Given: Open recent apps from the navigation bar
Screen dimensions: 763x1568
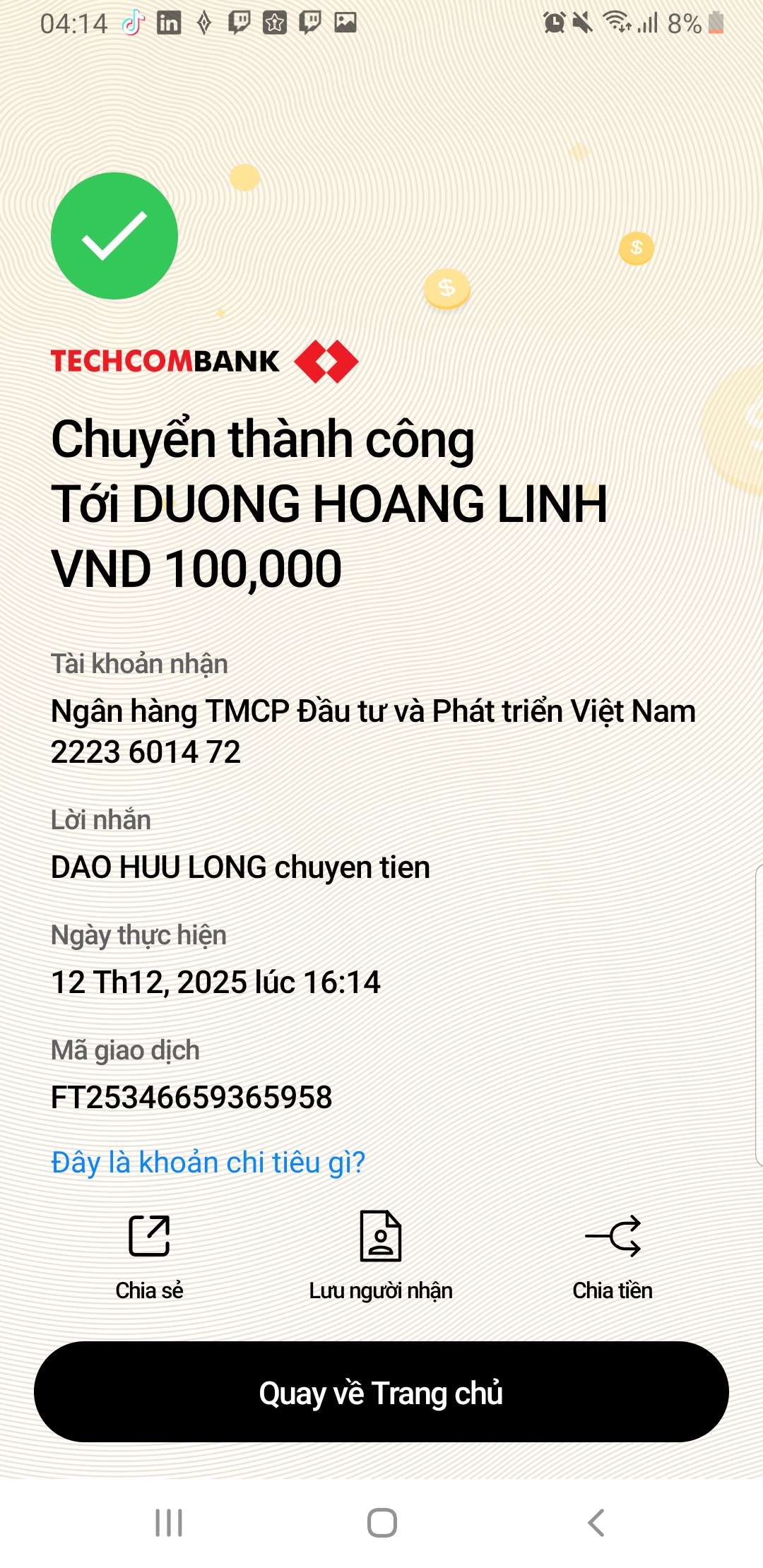Looking at the screenshot, I should 169,1523.
